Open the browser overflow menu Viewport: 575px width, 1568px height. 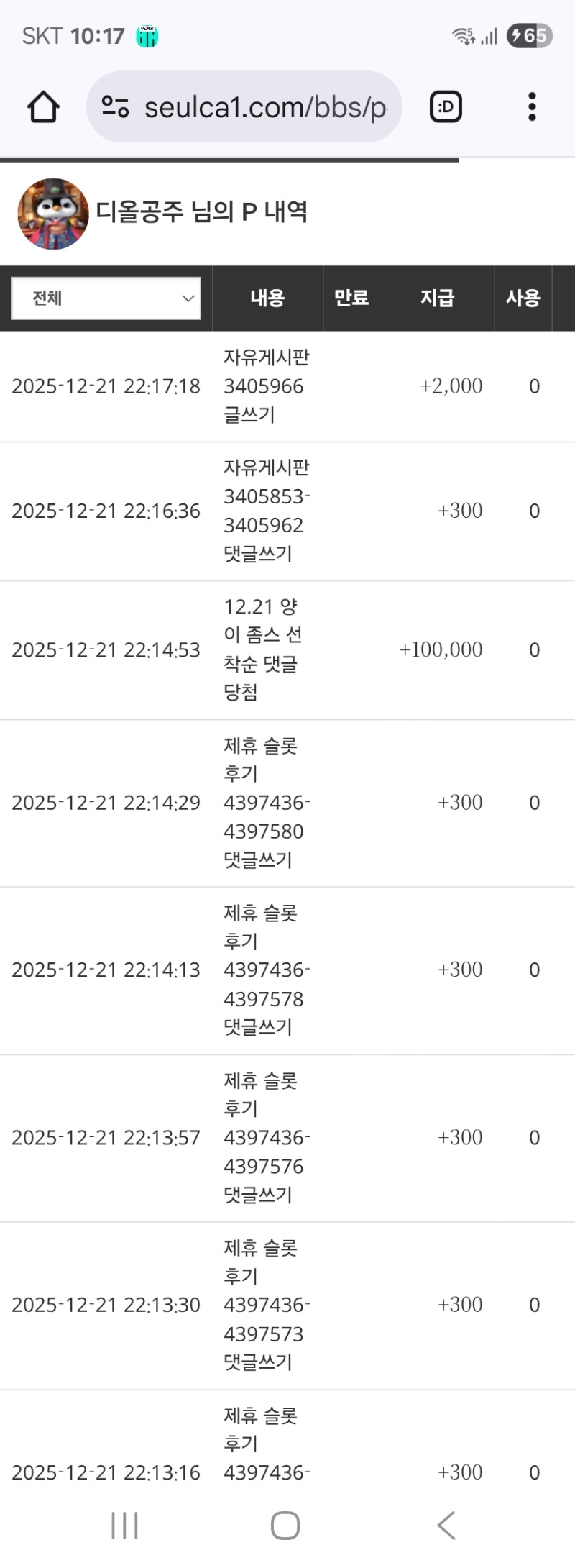click(x=532, y=107)
